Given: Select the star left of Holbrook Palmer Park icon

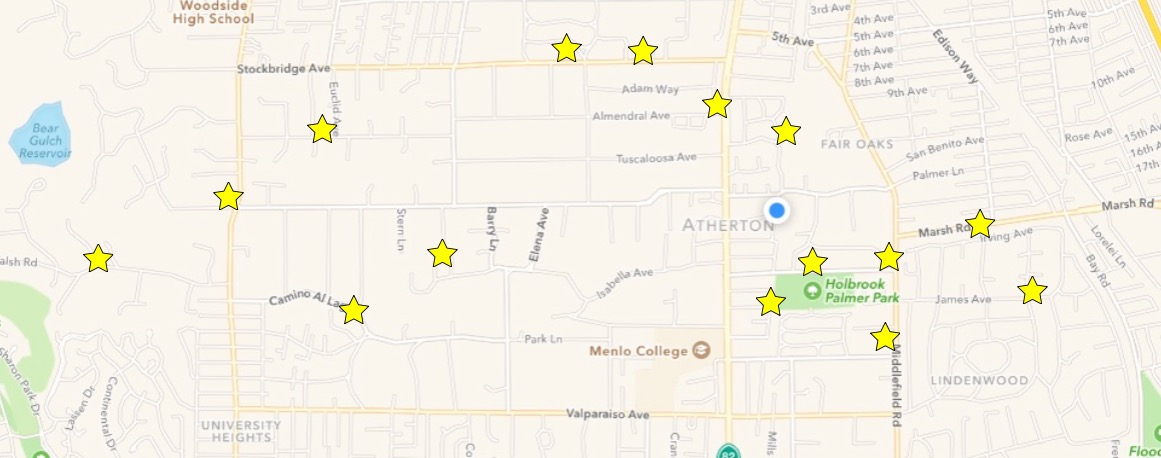Looking at the screenshot, I should point(770,302).
